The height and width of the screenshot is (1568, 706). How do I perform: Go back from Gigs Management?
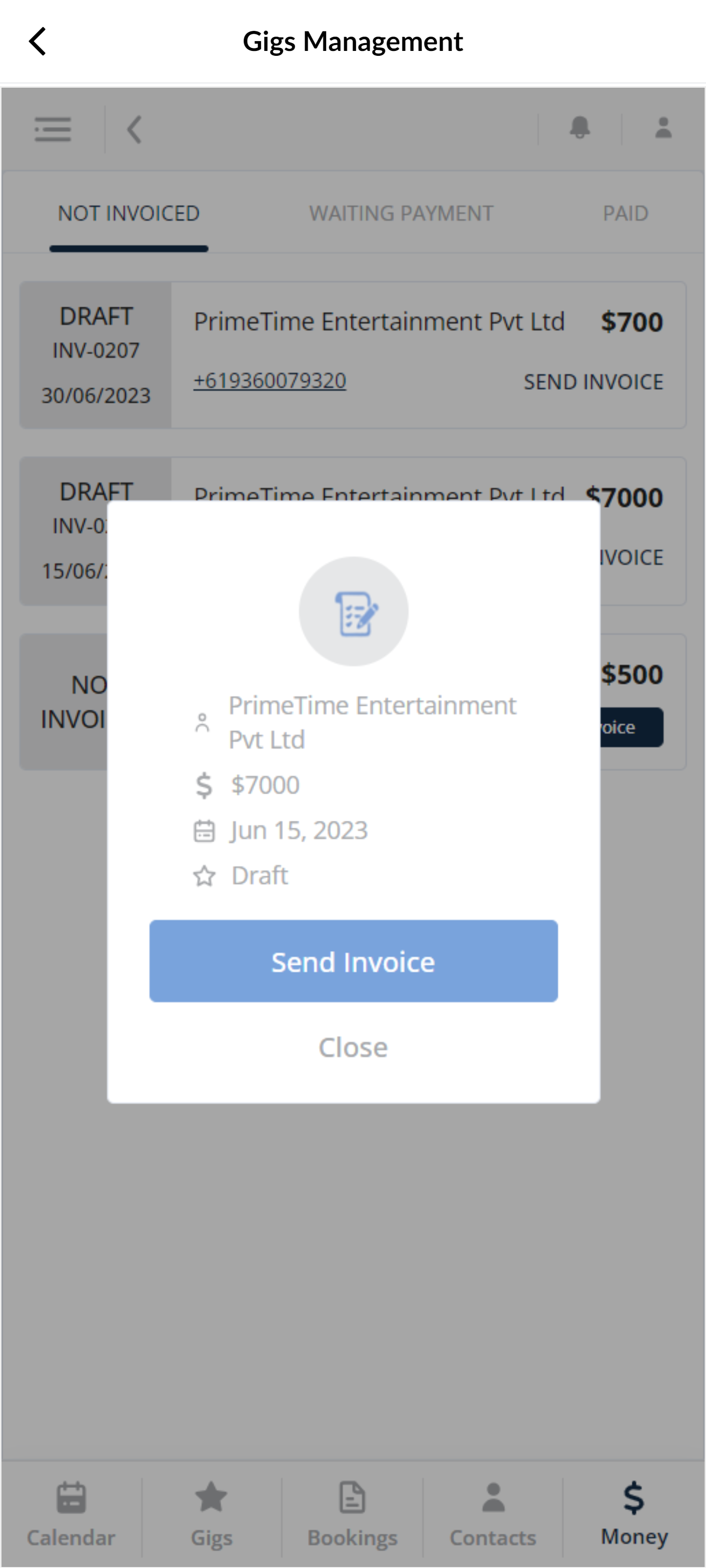click(38, 42)
